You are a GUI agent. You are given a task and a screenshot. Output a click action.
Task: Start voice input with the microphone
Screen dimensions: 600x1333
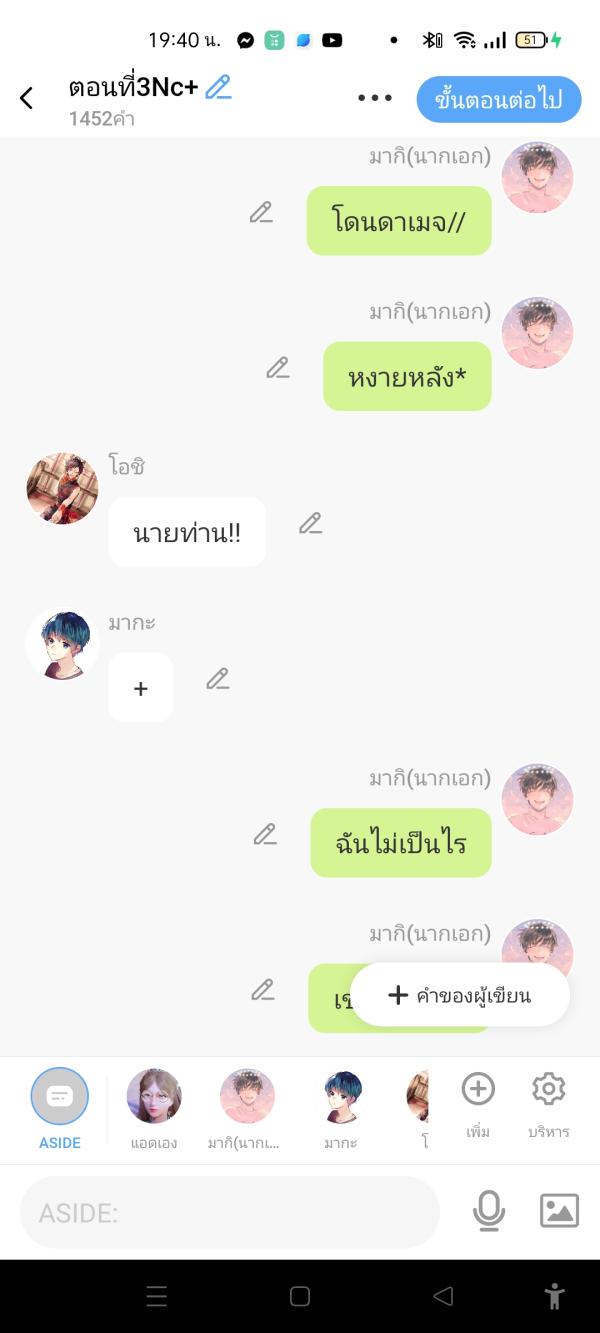click(489, 1211)
